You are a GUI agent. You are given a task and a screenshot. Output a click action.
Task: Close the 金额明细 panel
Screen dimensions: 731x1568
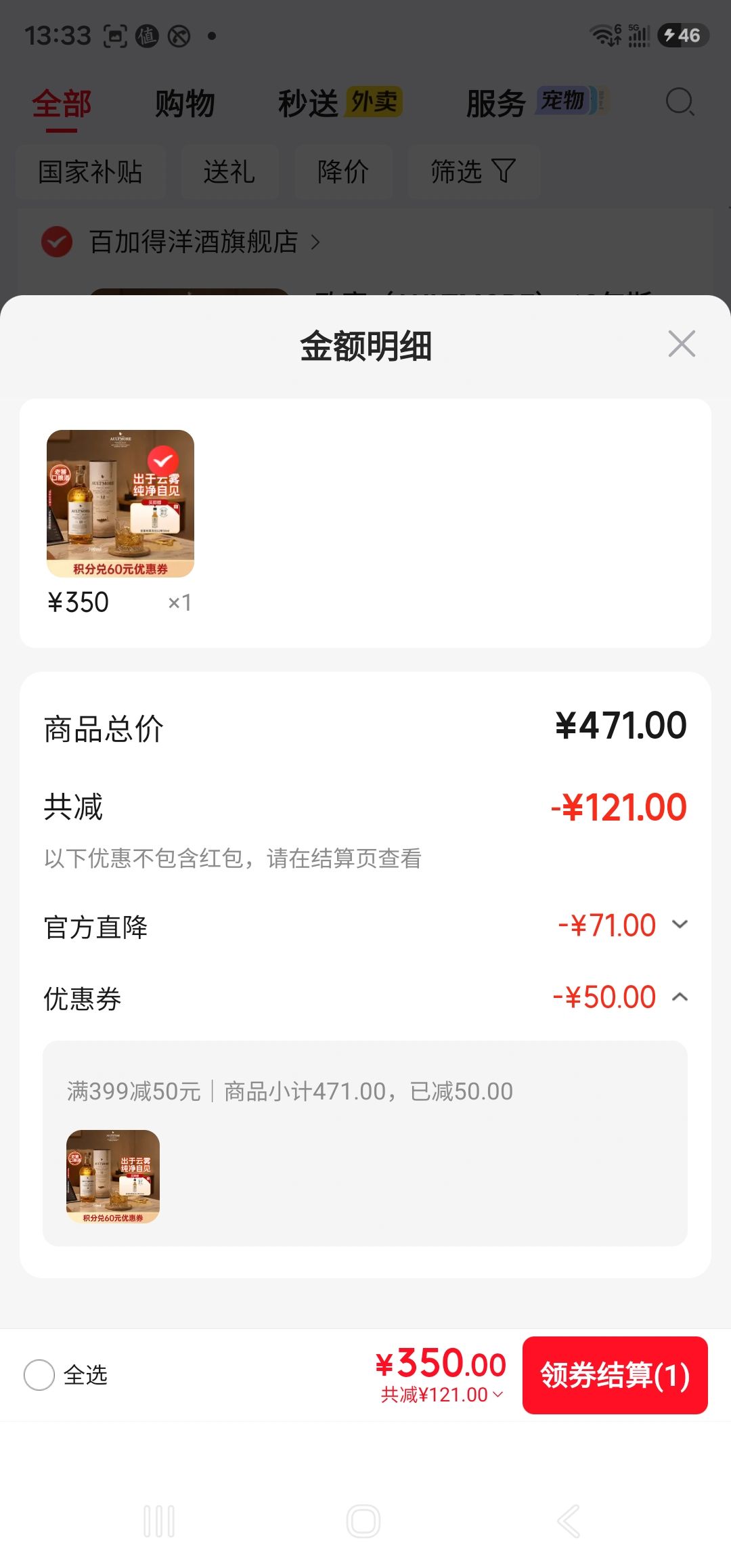click(x=682, y=344)
